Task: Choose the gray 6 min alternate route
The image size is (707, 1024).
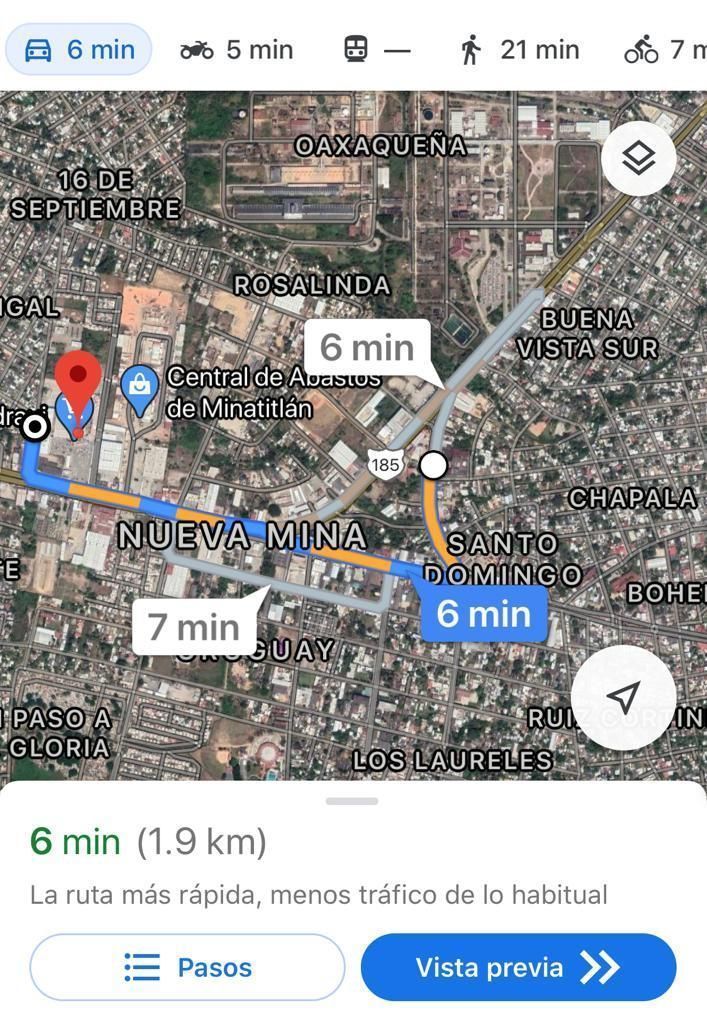Action: pos(367,348)
